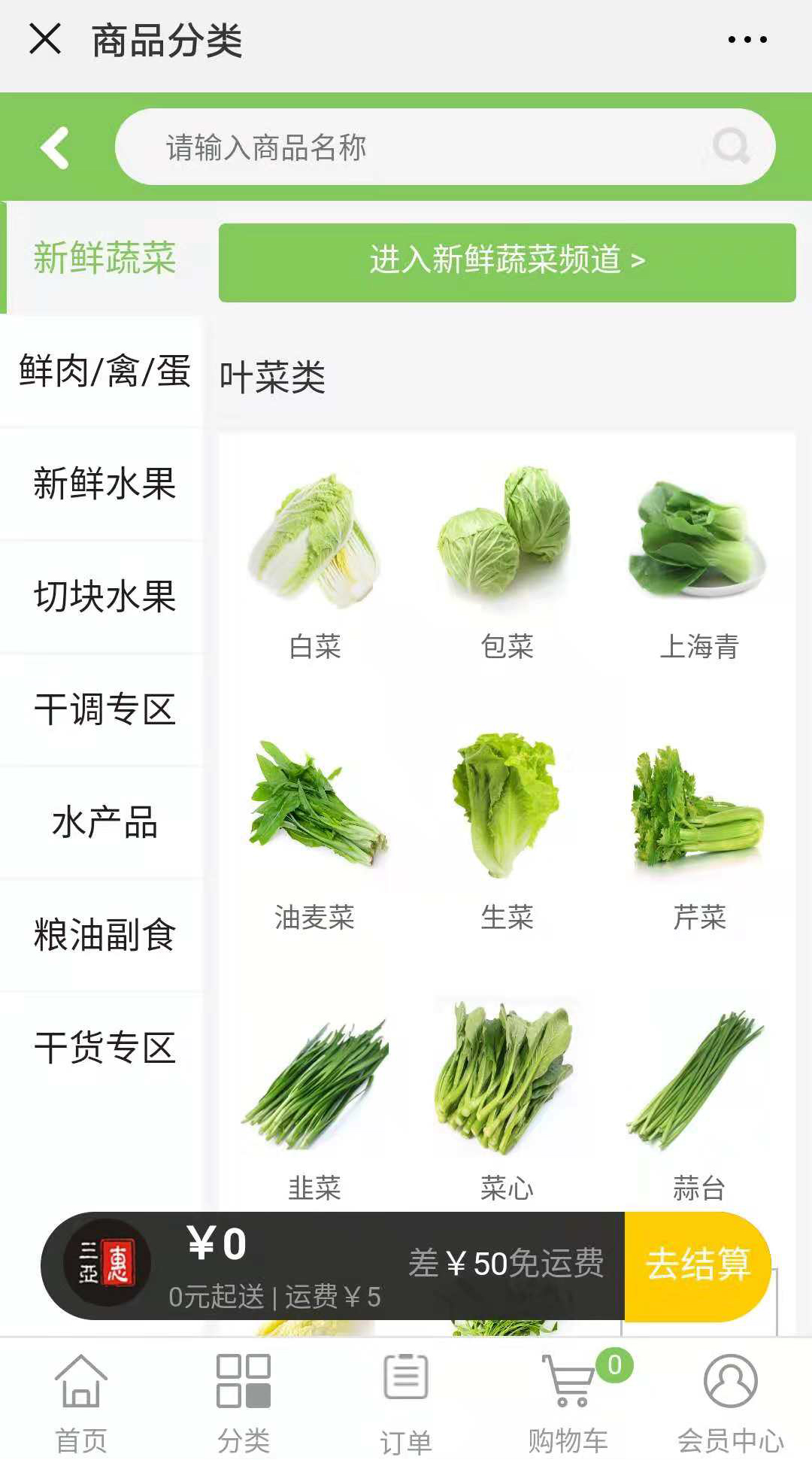Switch to the 新鲜水果 category
Screen dimensions: 812x1460
click(104, 484)
